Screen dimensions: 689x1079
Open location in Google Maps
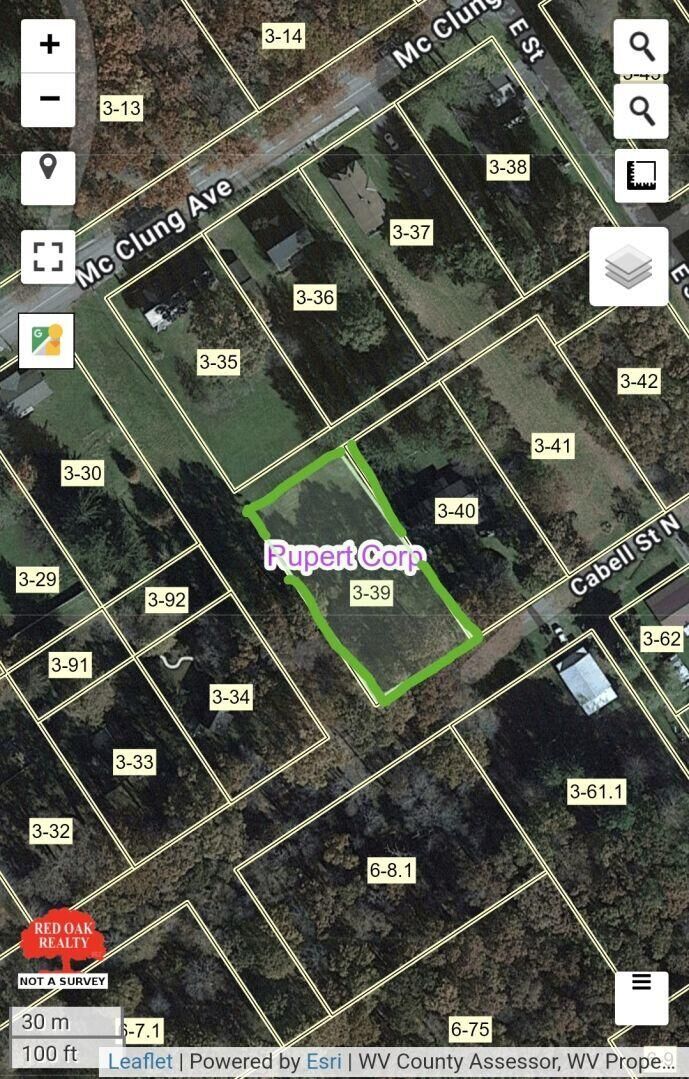pyautogui.click(x=46, y=341)
